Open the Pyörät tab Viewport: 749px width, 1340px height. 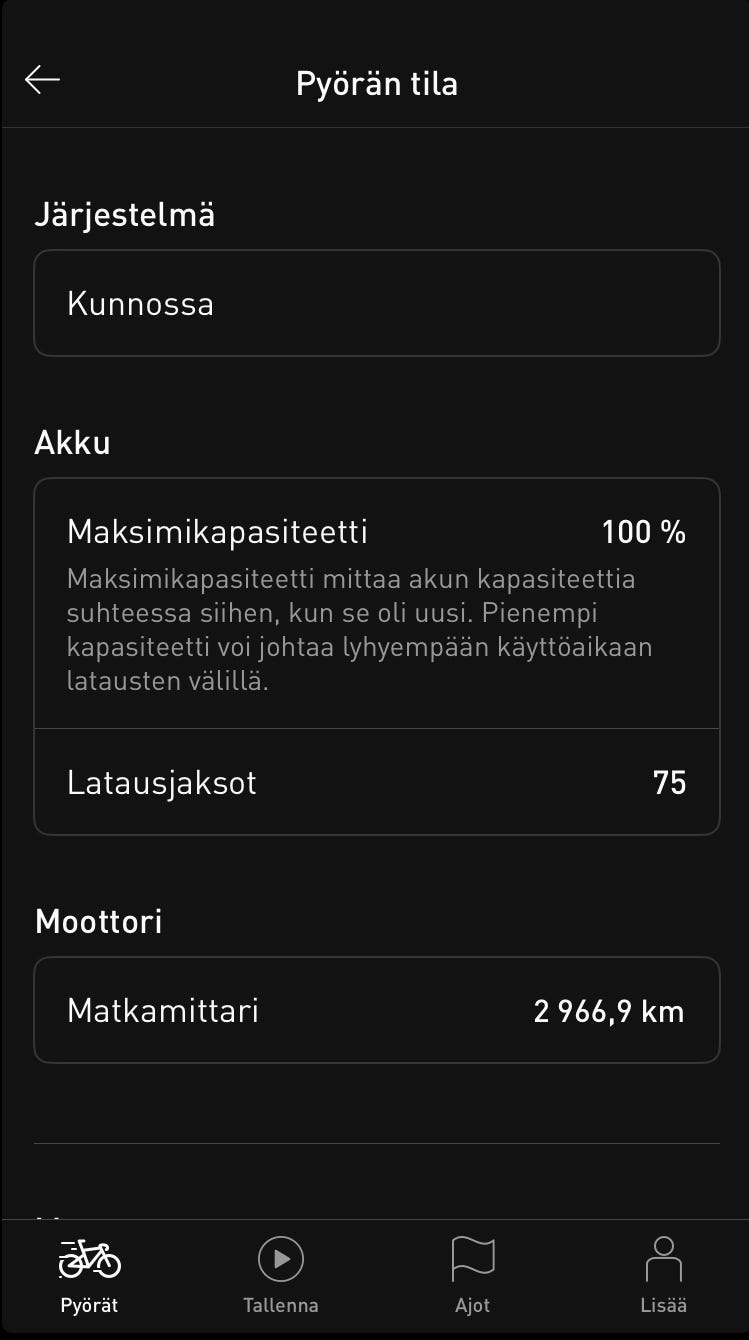click(x=91, y=1275)
